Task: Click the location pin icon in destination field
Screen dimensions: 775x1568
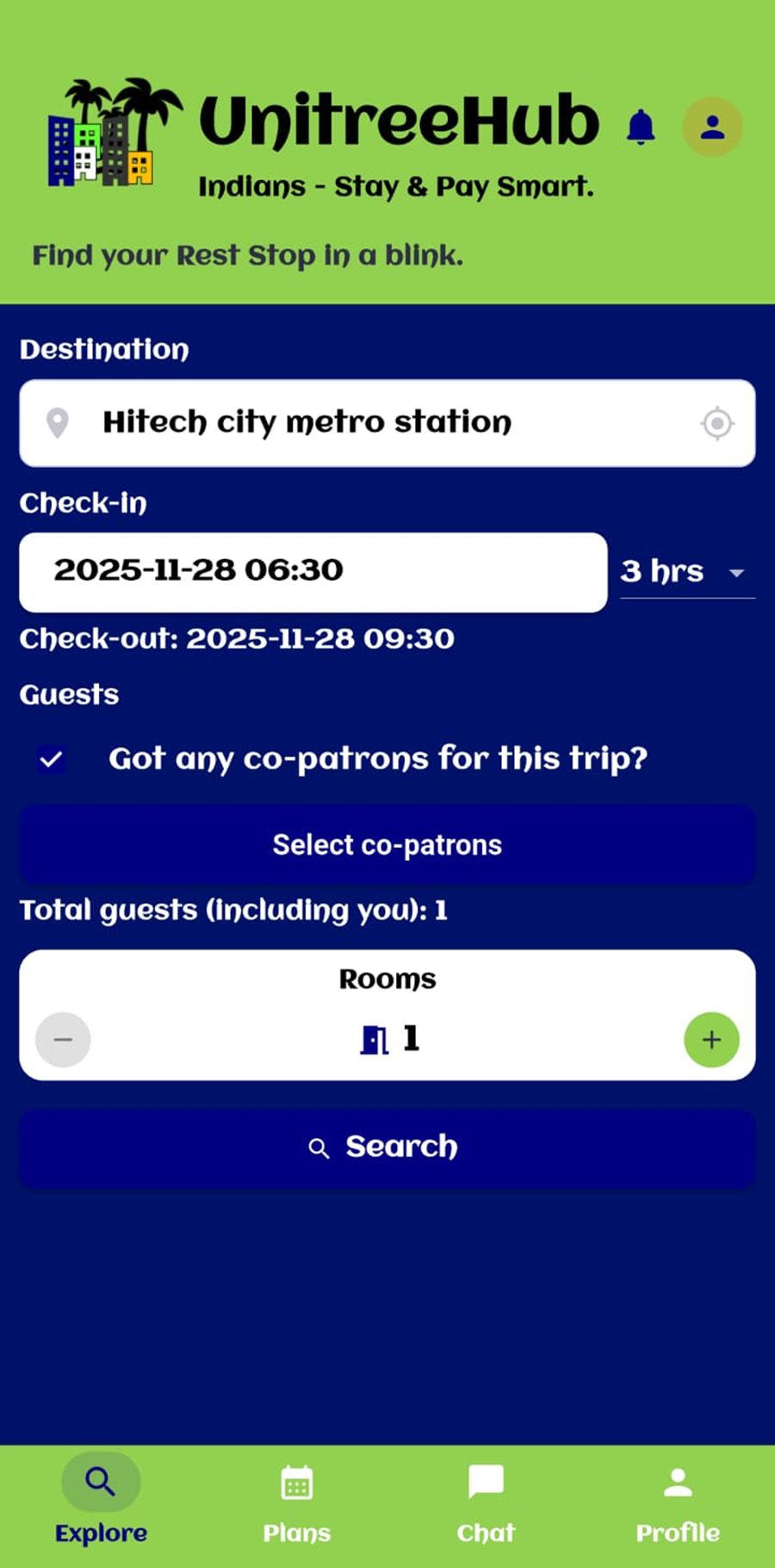Action: 57,423
